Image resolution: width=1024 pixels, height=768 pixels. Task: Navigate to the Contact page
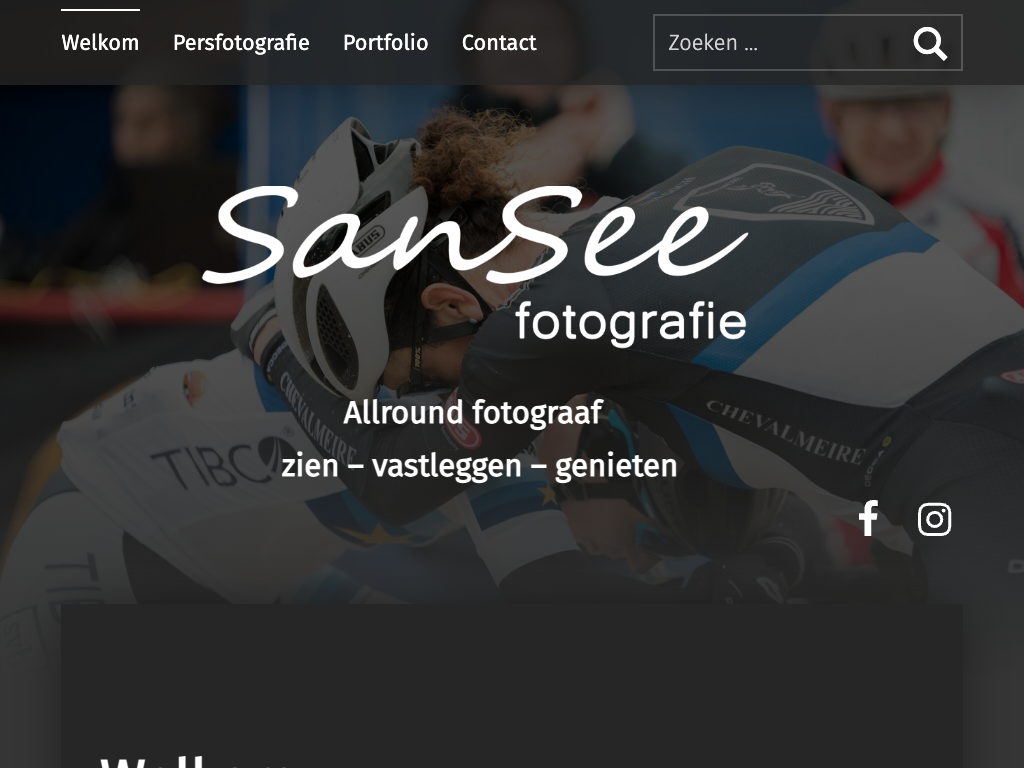[499, 43]
